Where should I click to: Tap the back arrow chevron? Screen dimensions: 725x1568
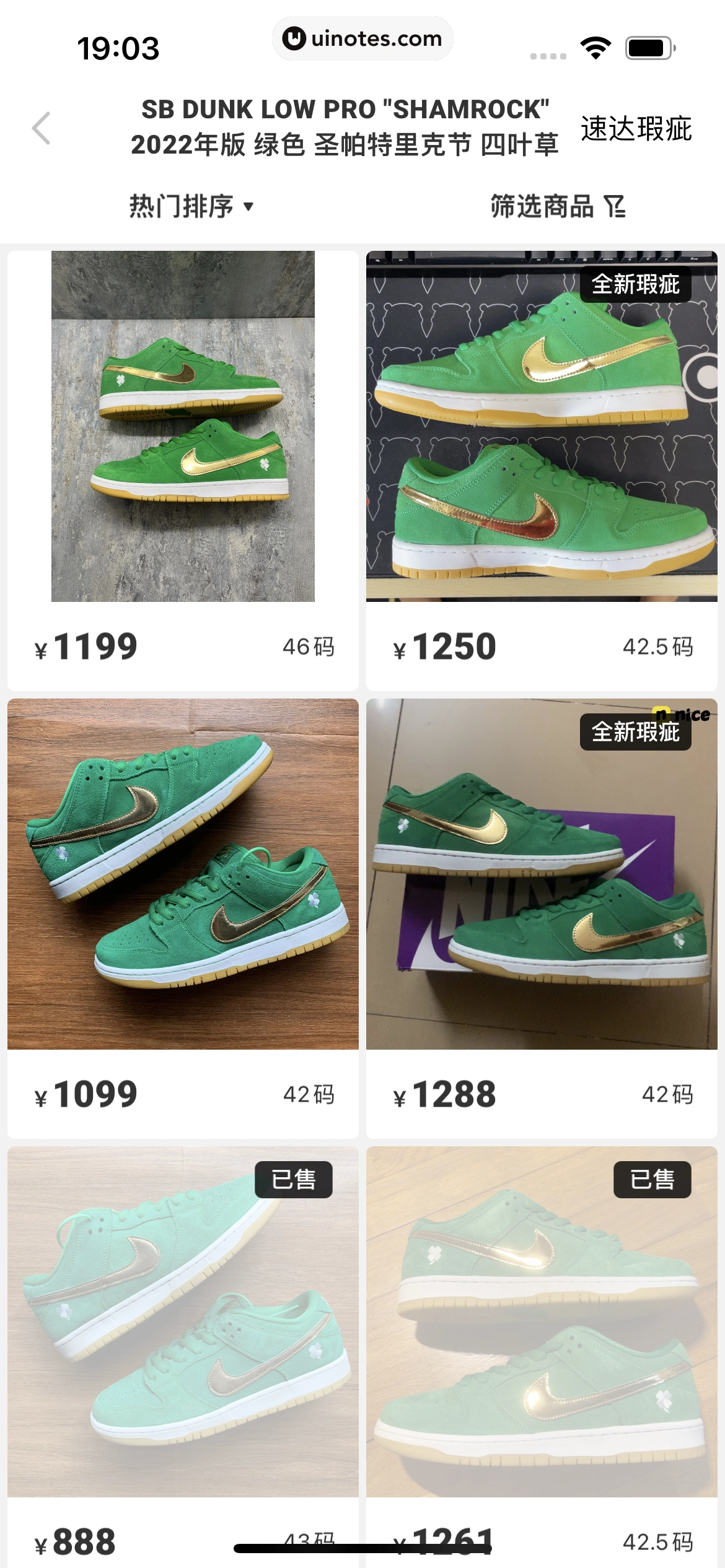[x=40, y=127]
